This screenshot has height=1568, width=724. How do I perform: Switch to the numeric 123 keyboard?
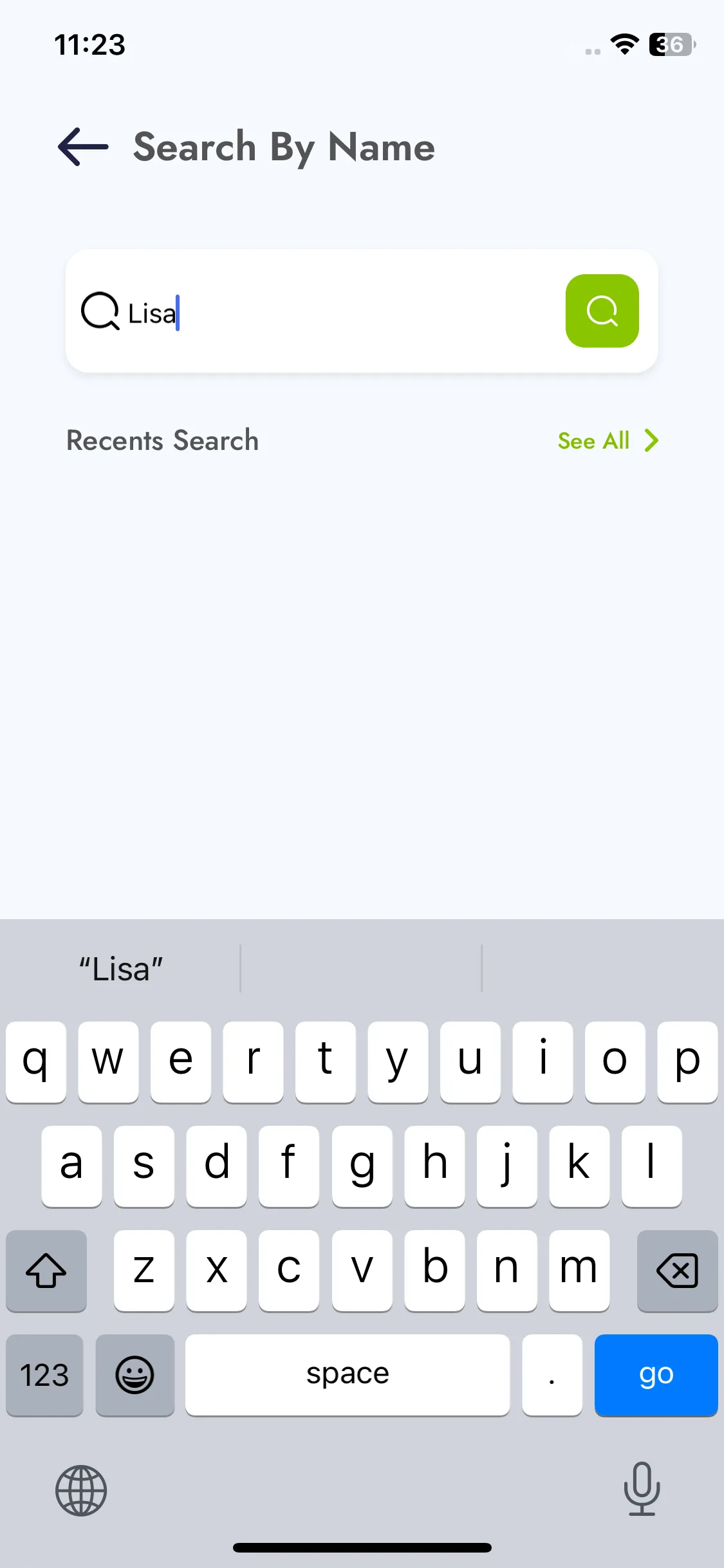coord(44,1376)
